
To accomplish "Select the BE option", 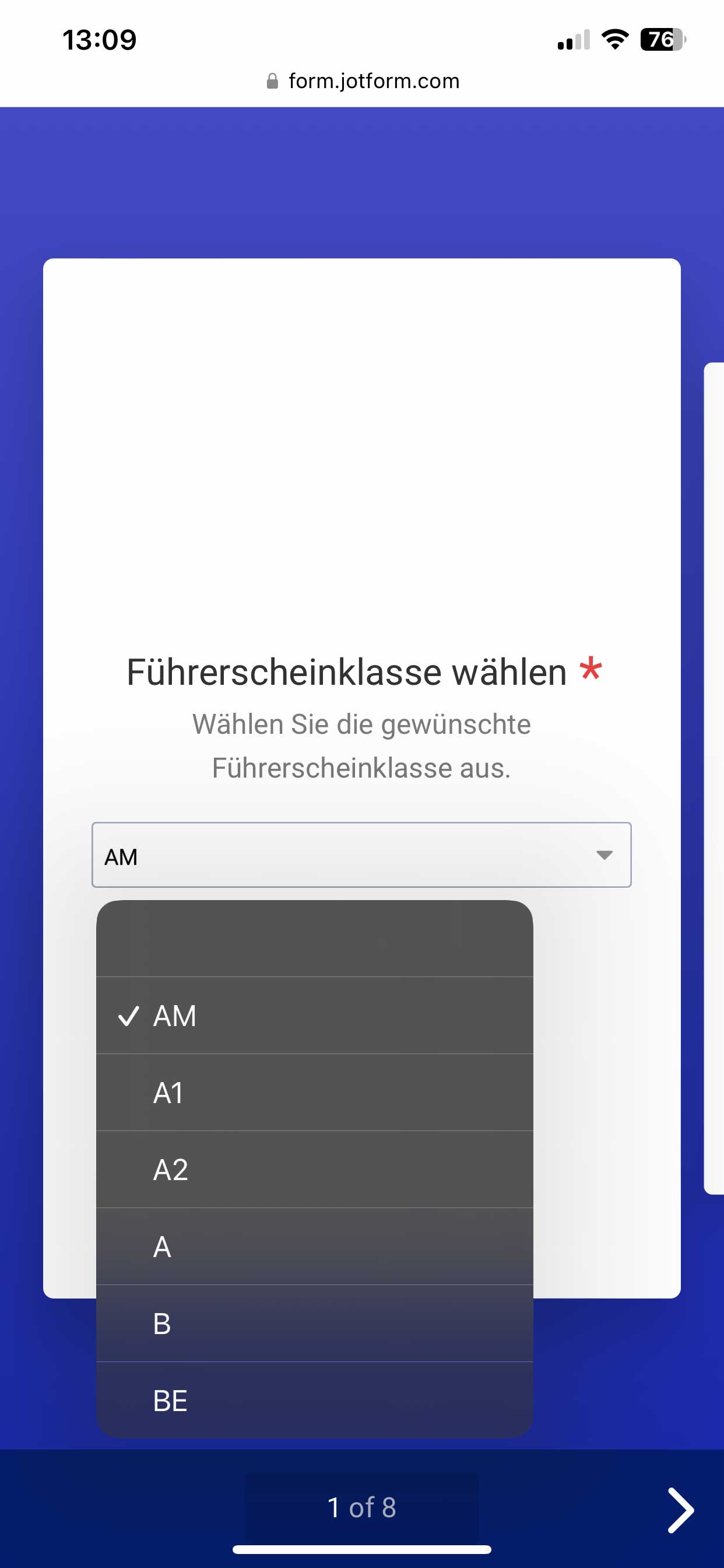I will click(x=314, y=1400).
